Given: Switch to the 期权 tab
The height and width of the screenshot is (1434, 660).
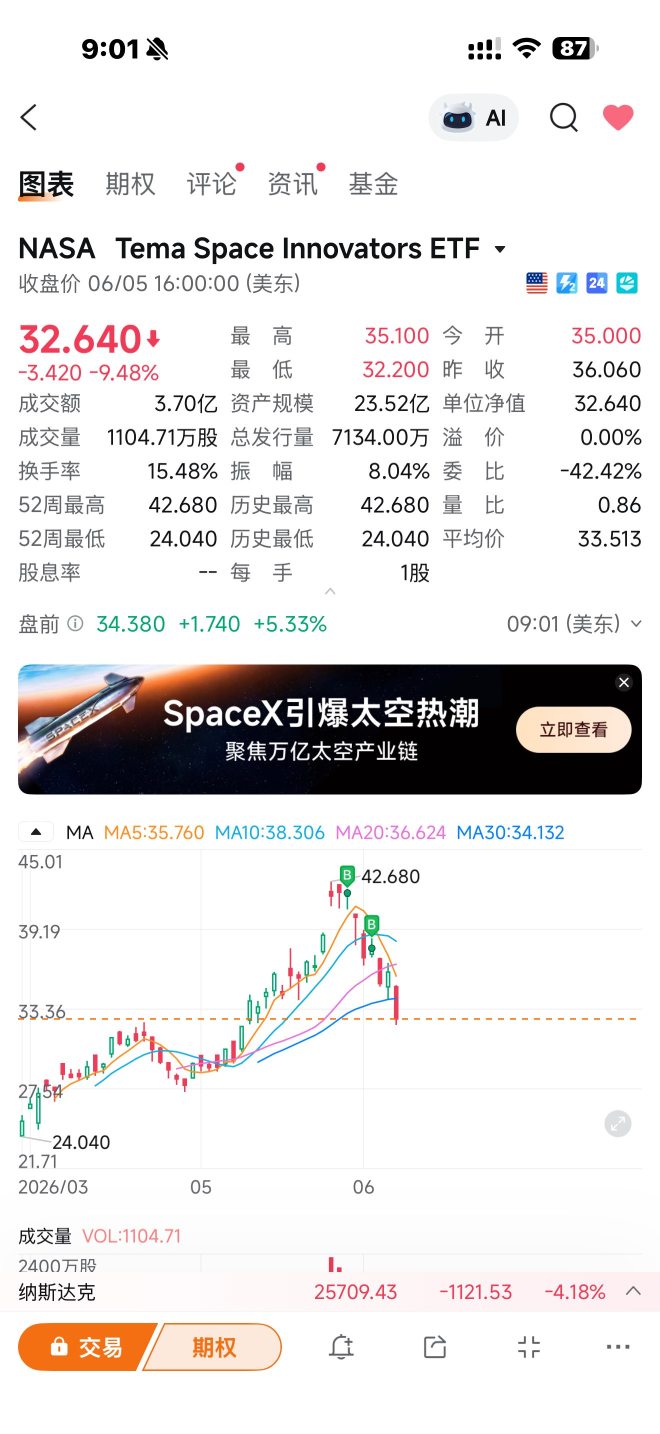Looking at the screenshot, I should pyautogui.click(x=131, y=184).
